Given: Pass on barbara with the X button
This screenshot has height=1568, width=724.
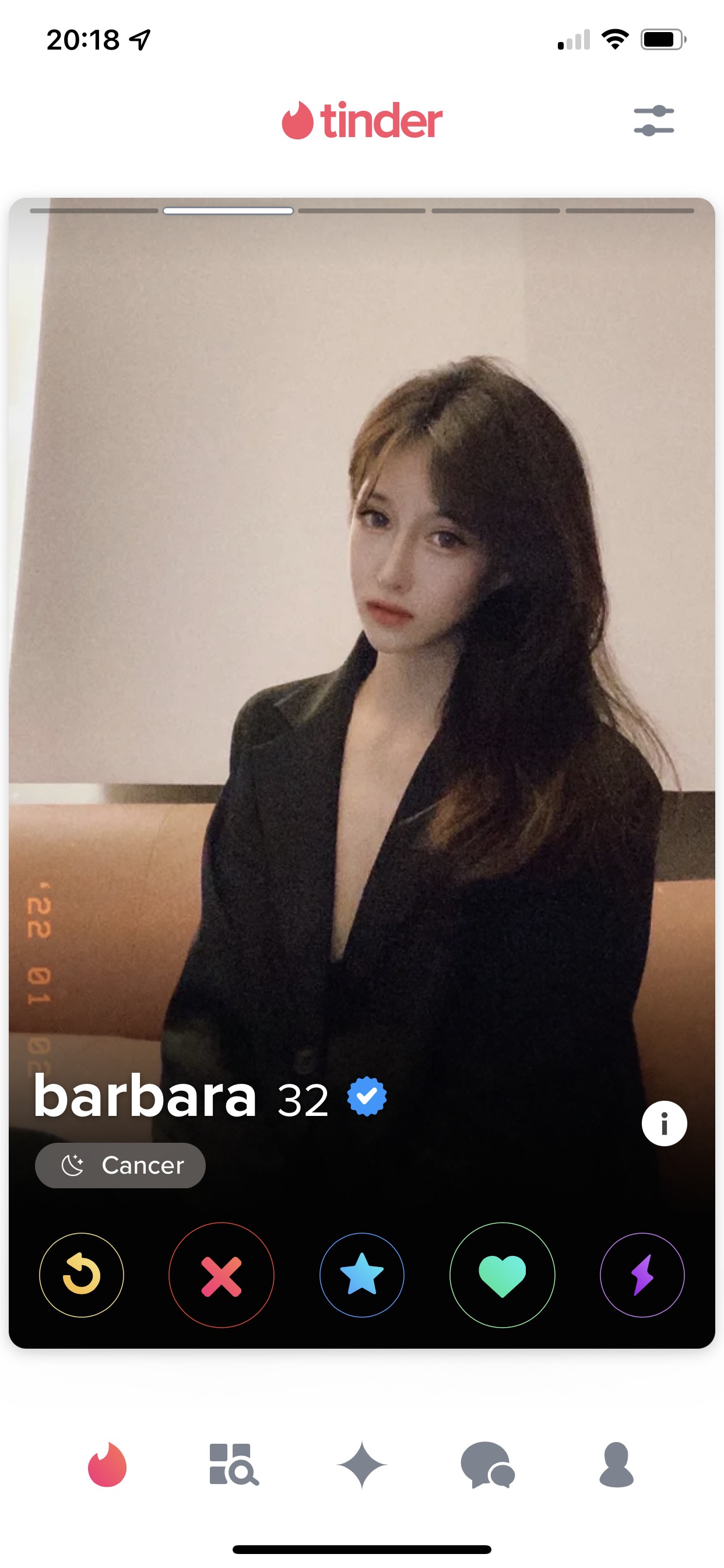Looking at the screenshot, I should click(x=222, y=1275).
